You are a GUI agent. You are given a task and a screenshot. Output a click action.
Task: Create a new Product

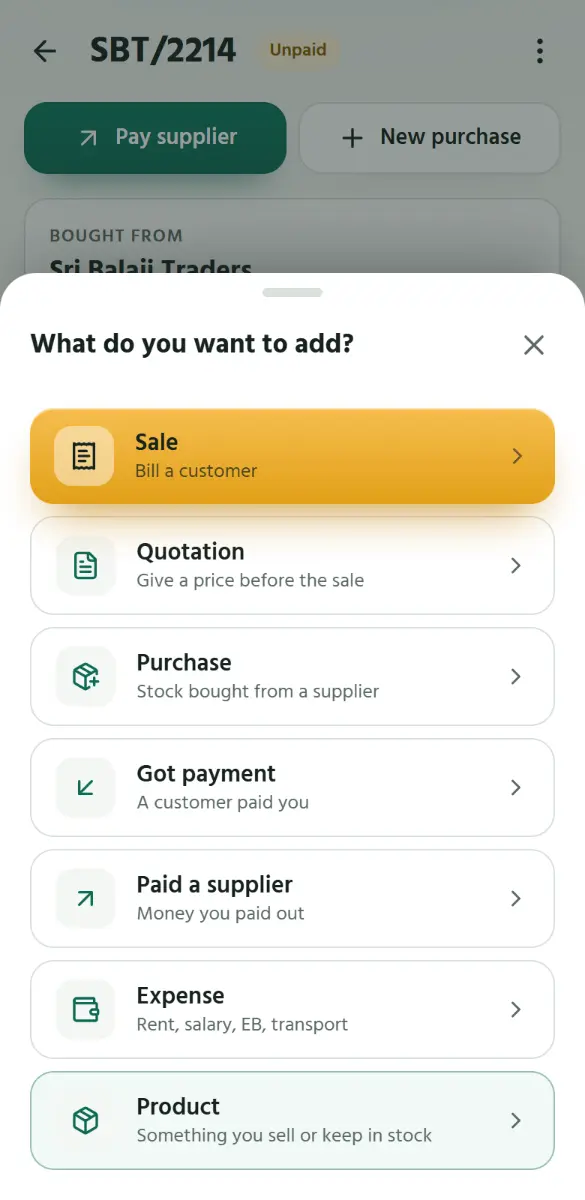click(292, 1121)
